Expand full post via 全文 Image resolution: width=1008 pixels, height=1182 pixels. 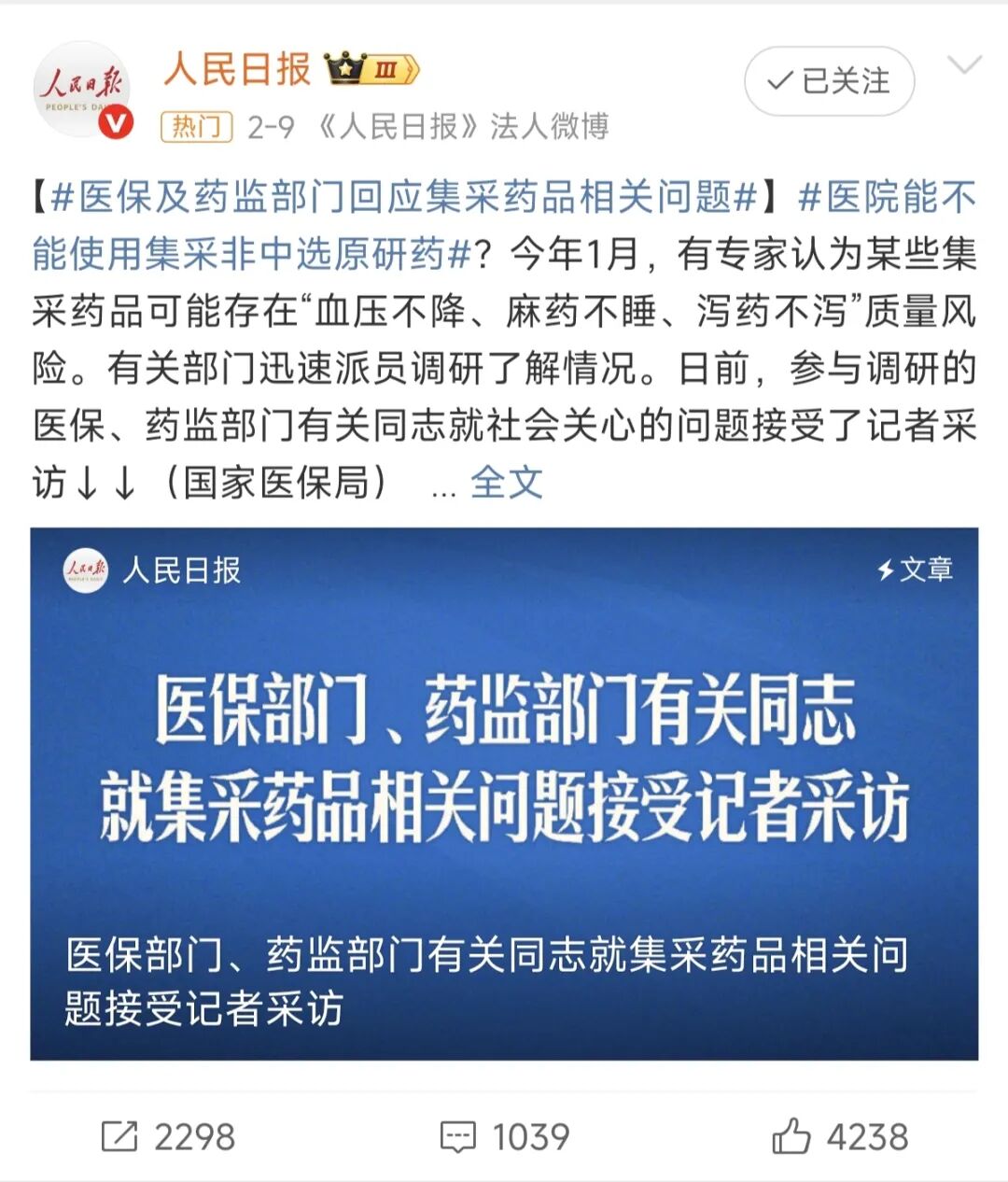[506, 483]
